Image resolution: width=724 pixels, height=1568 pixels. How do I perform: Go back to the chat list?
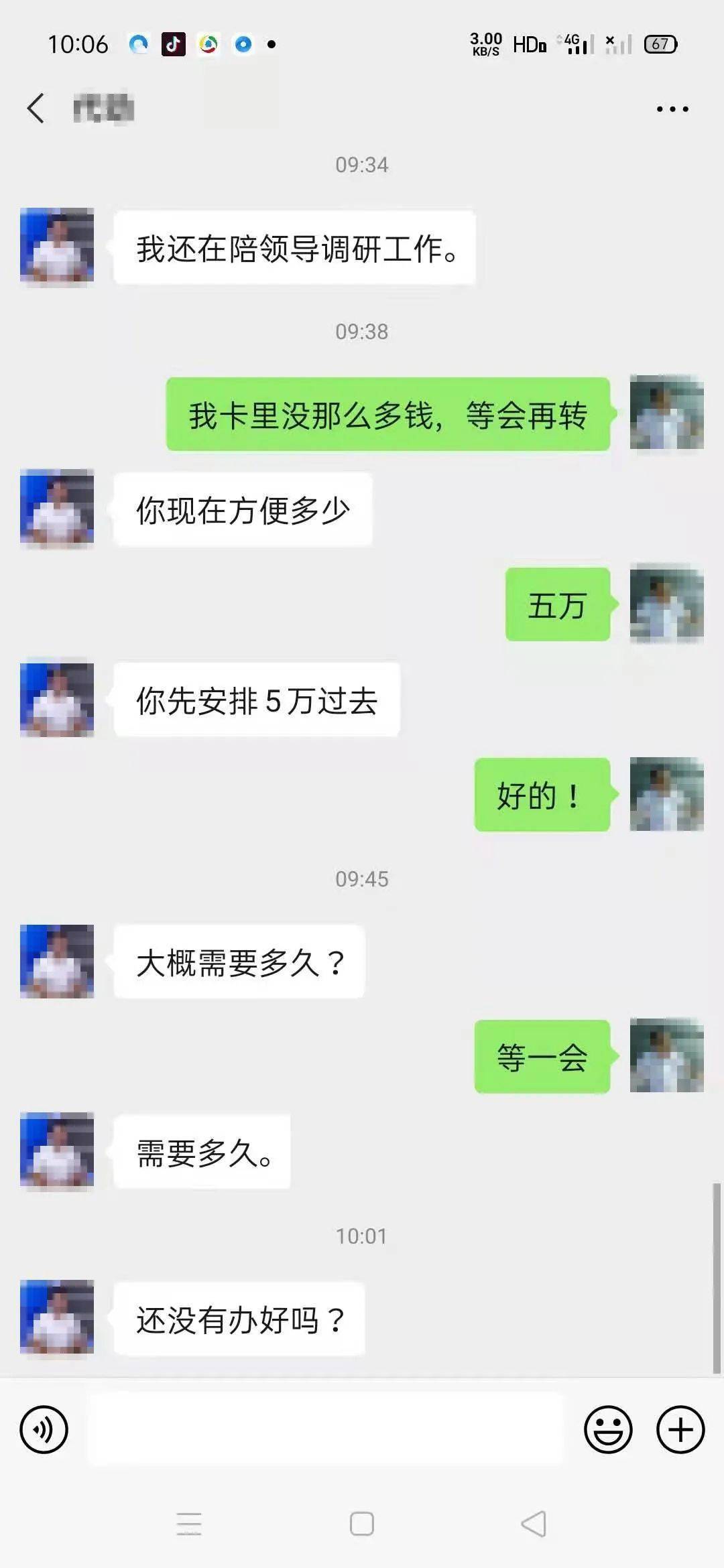(36, 108)
